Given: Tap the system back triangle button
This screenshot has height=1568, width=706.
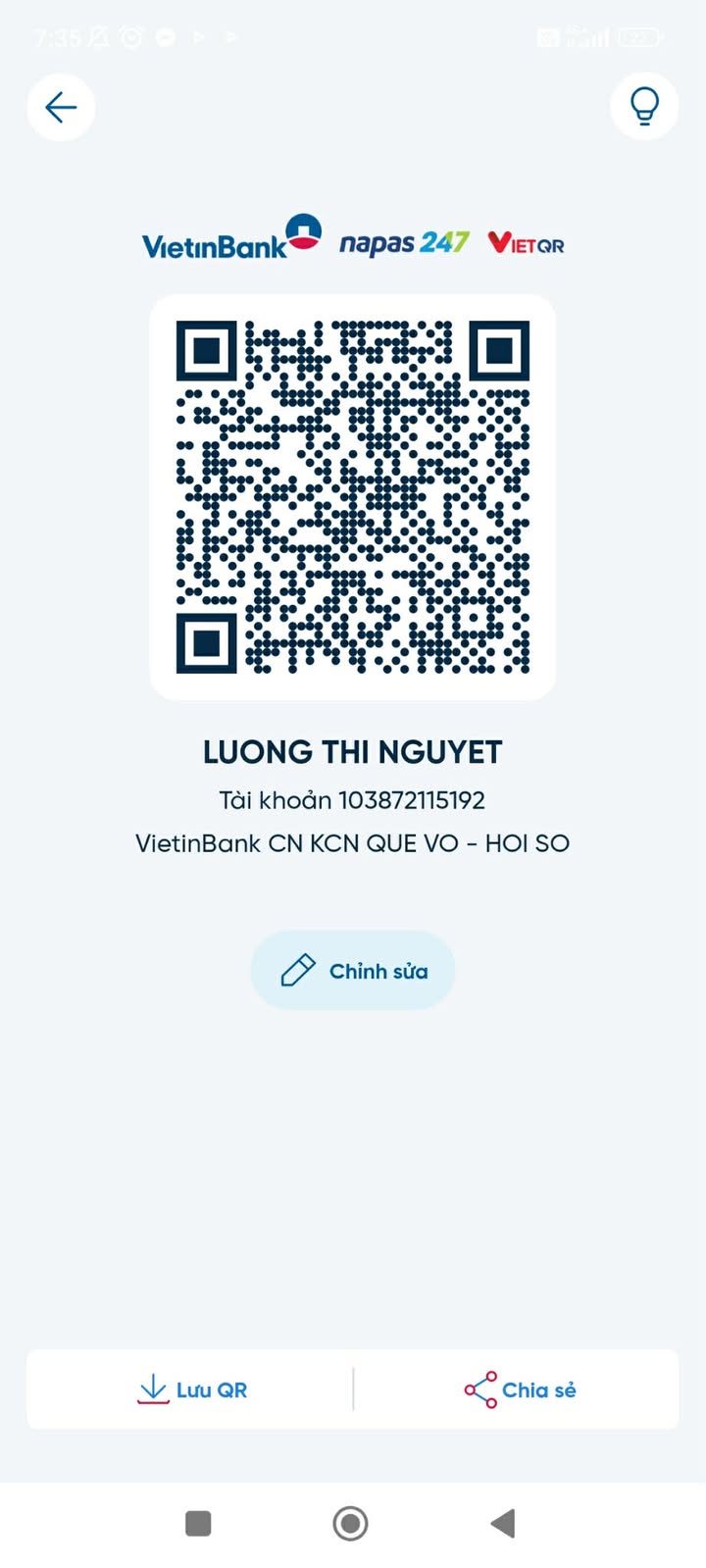Looking at the screenshot, I should pyautogui.click(x=503, y=1523).
